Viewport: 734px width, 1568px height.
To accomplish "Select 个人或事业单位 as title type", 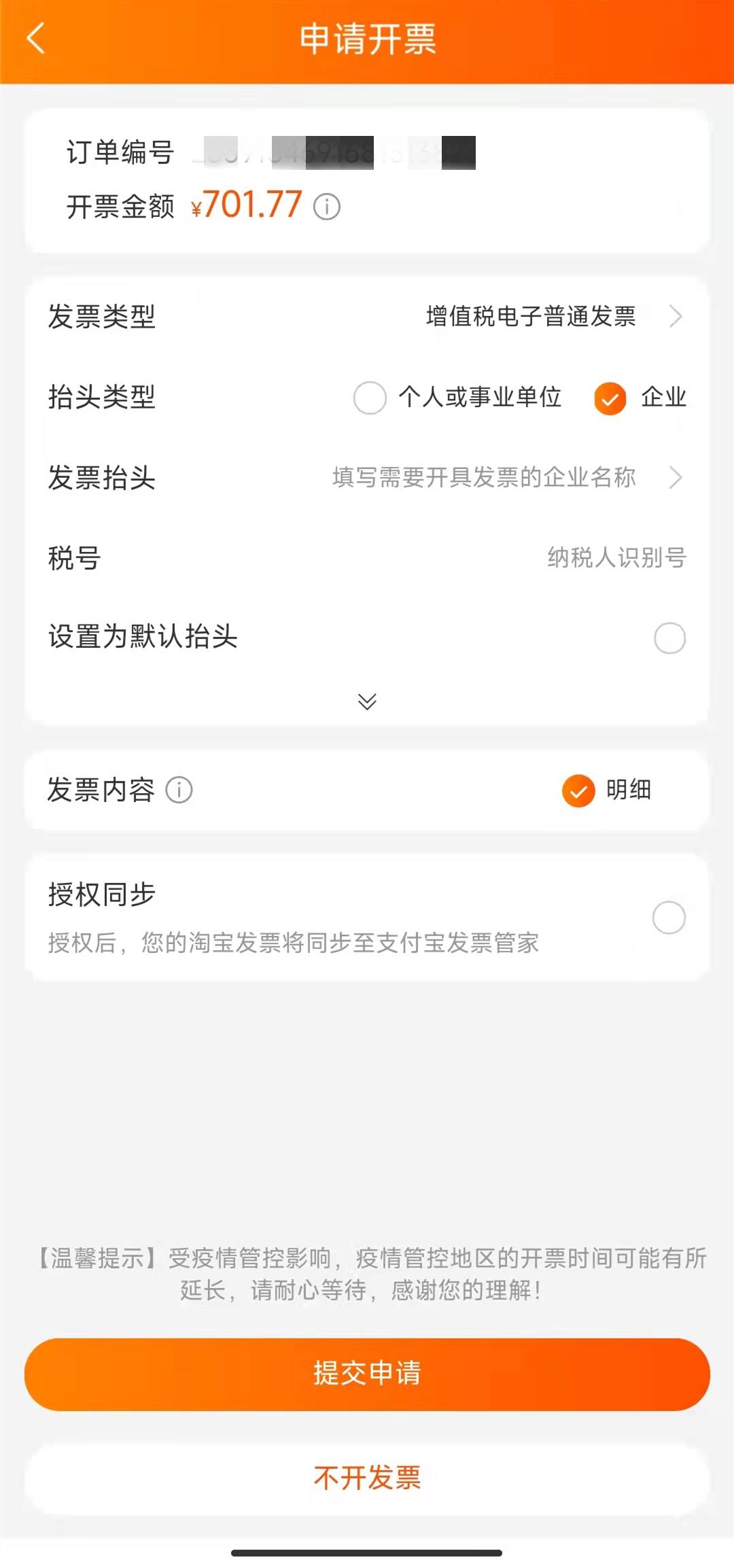I will [x=369, y=399].
